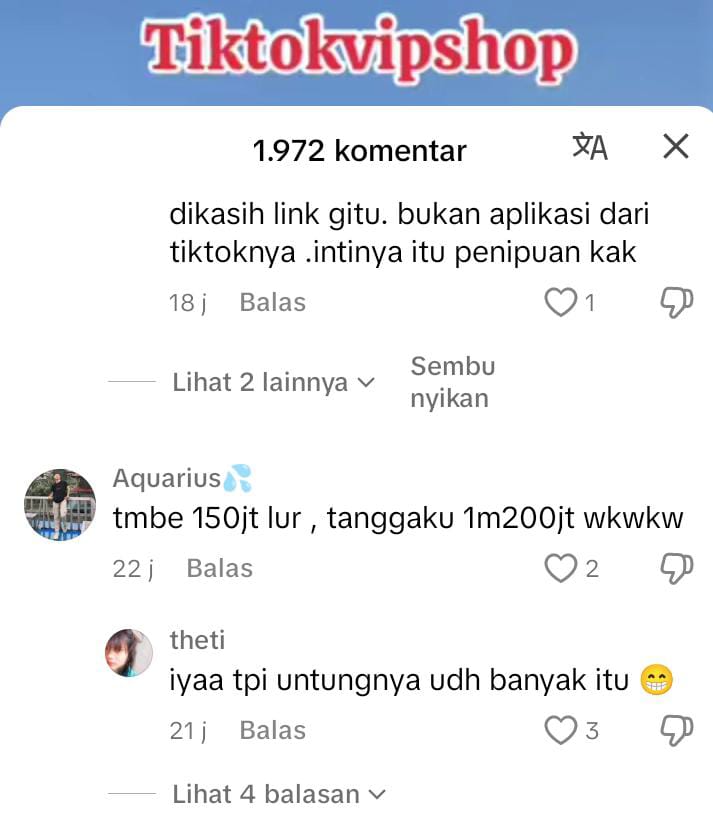Expand Lihat 2 lainnya replies
713x840 pixels.
click(x=273, y=382)
